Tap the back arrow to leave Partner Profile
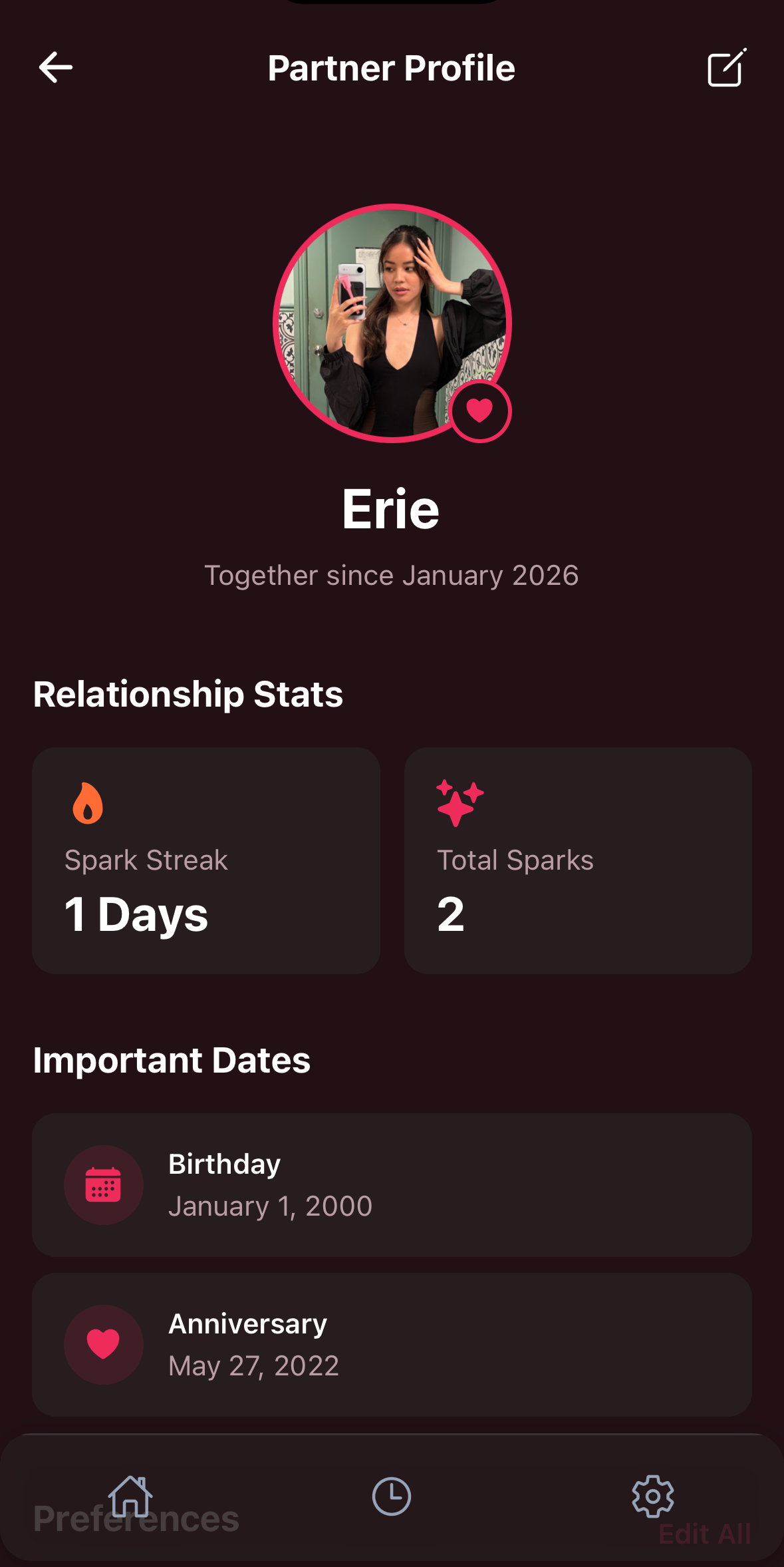The width and height of the screenshot is (784, 1567). (56, 67)
